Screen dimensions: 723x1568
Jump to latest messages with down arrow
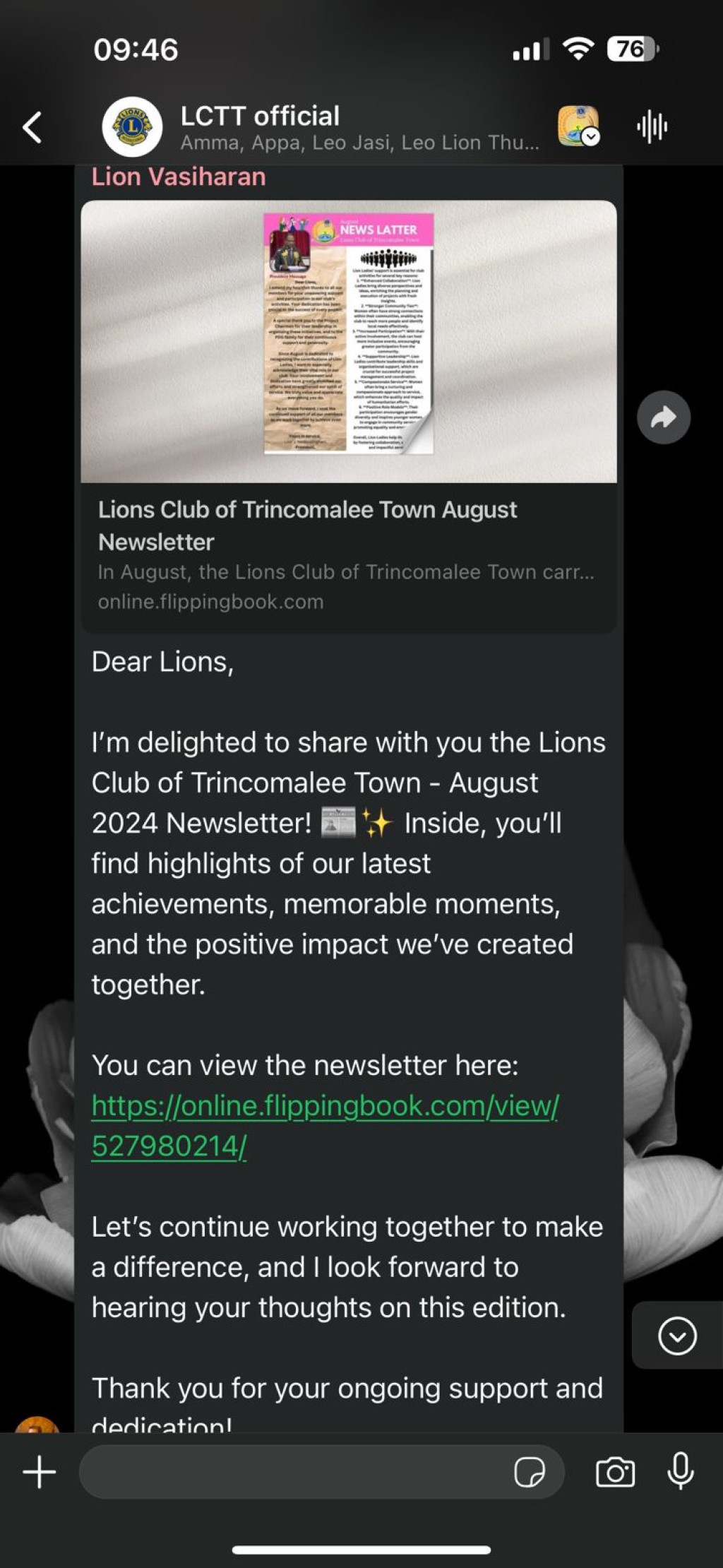677,1336
